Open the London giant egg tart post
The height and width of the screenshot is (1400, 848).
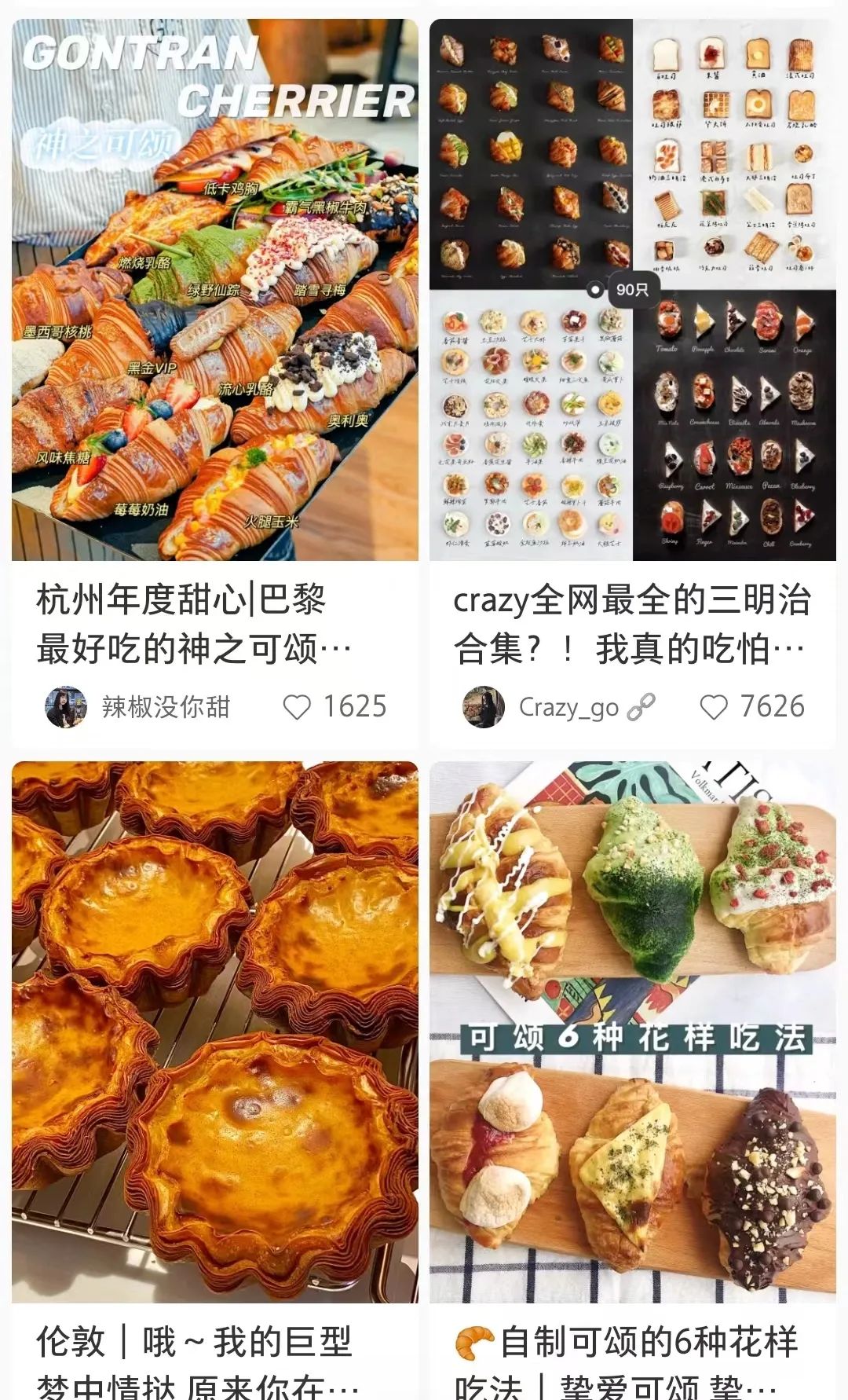tap(215, 1032)
